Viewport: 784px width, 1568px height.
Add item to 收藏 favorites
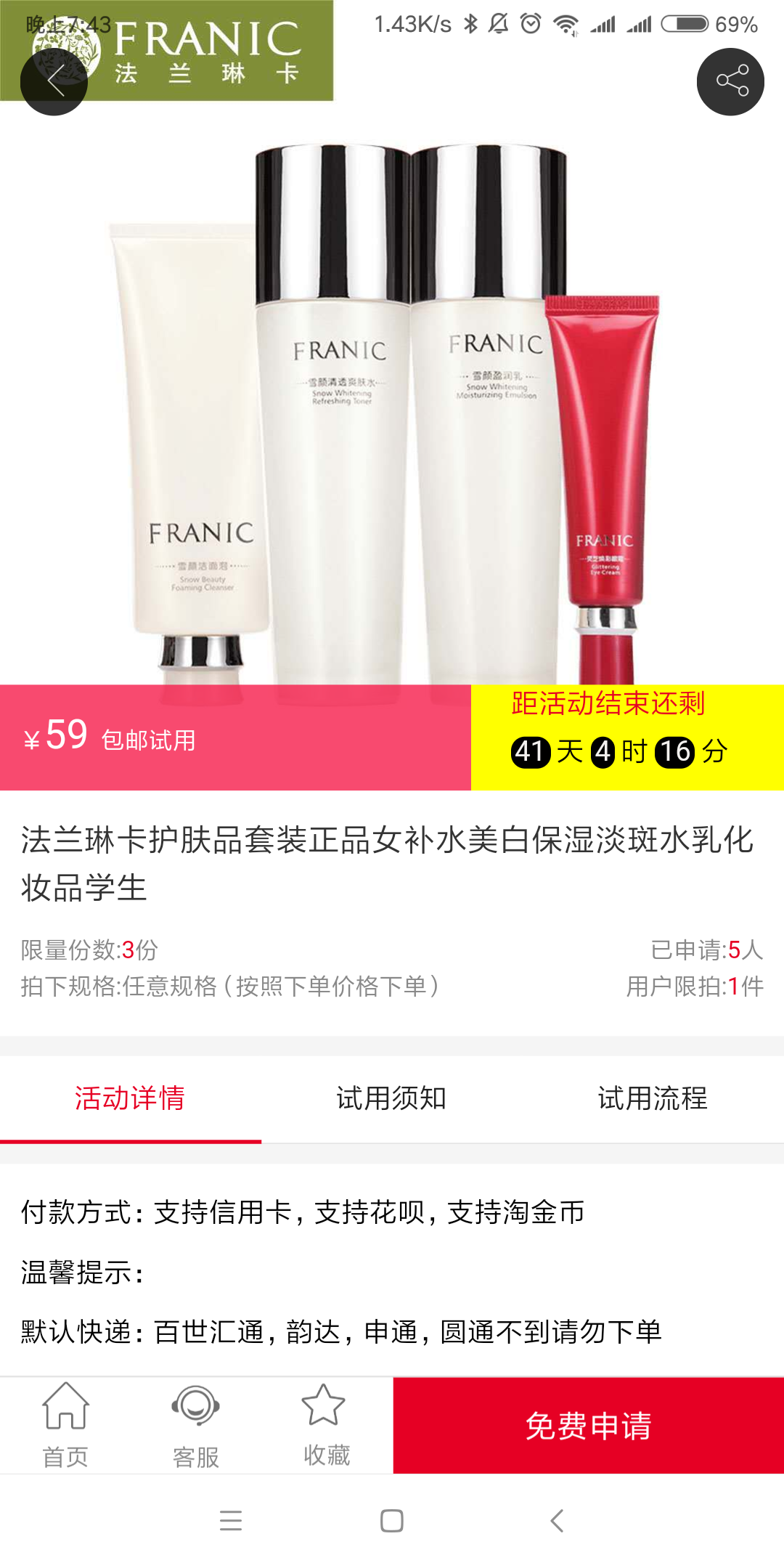pos(326,1426)
